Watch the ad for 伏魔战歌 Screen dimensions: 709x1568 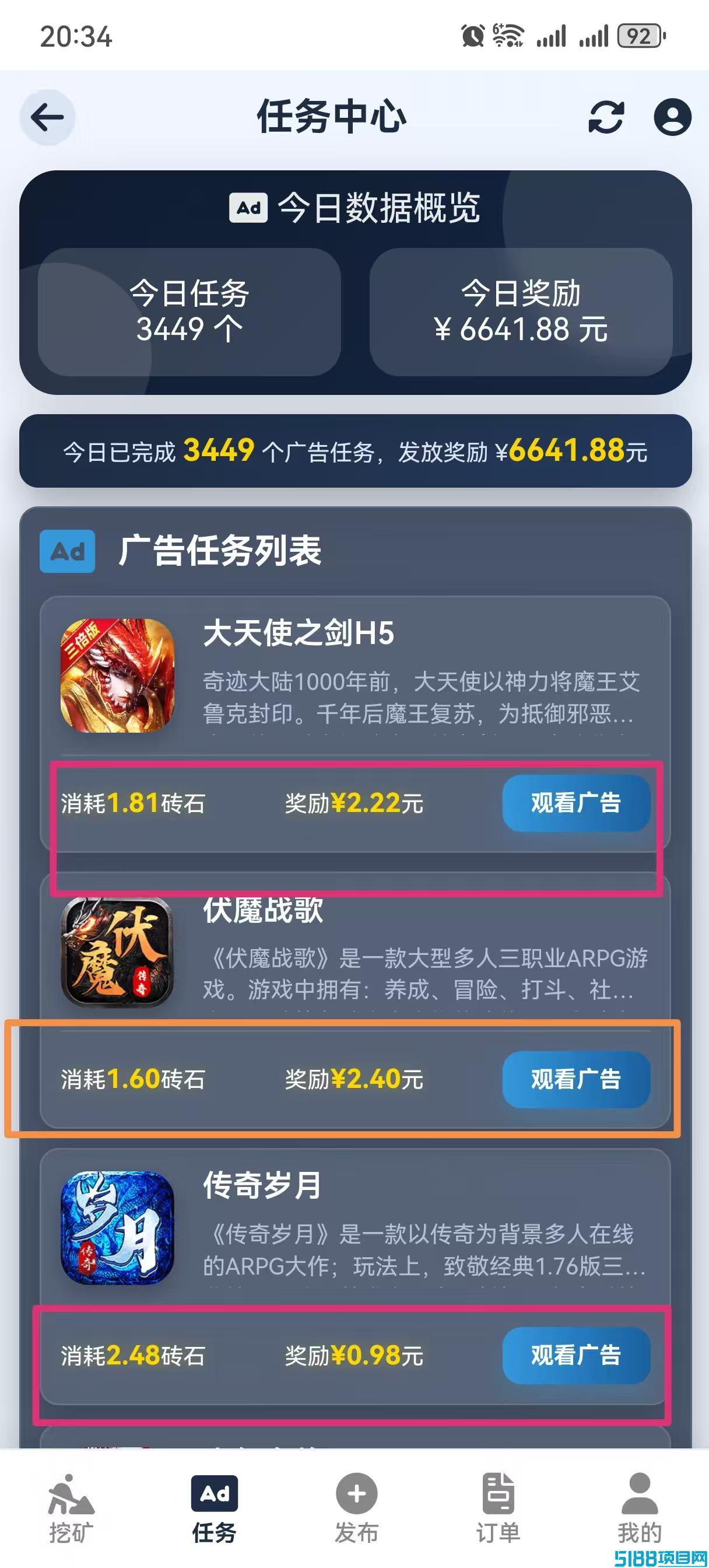575,1079
